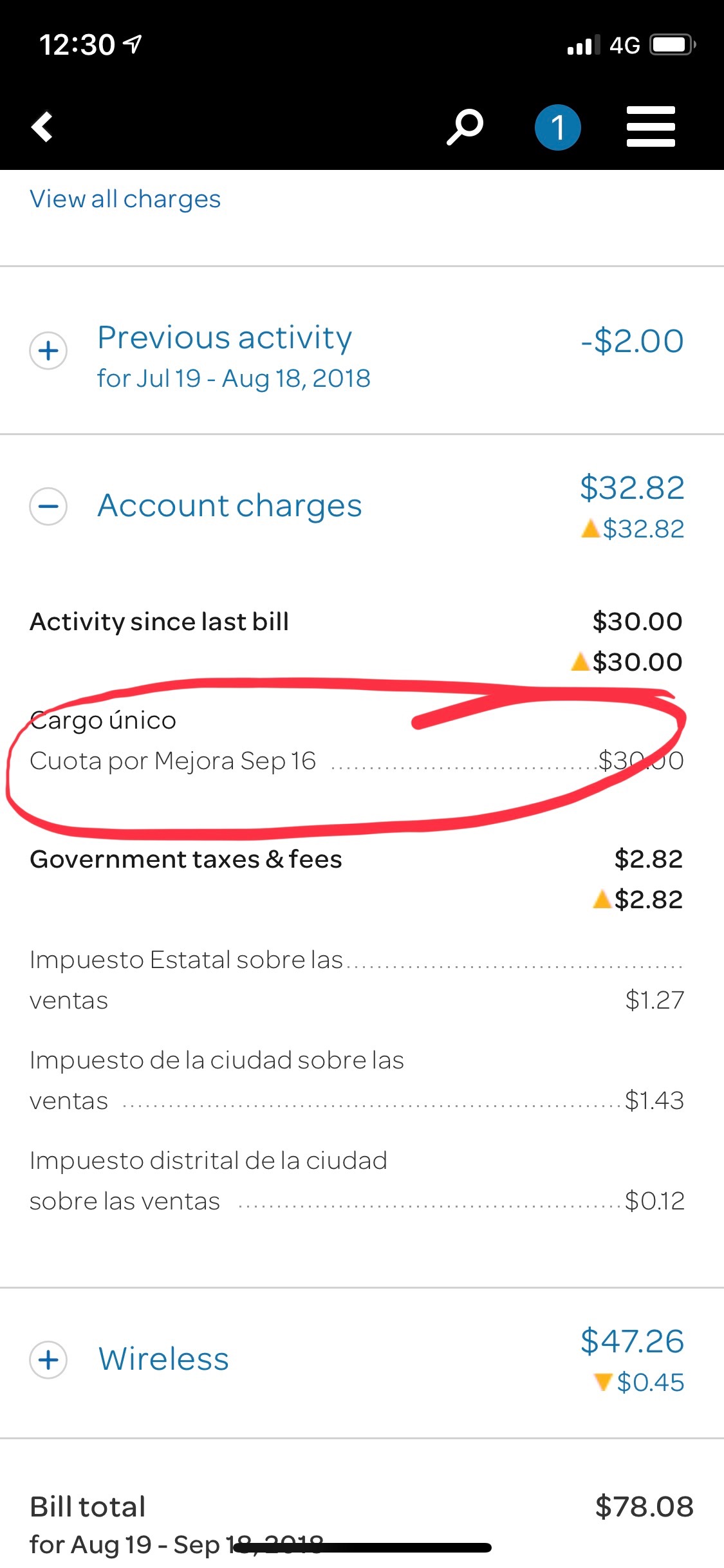The width and height of the screenshot is (724, 1568).
Task: Tap the View all charges link
Action: point(125,200)
